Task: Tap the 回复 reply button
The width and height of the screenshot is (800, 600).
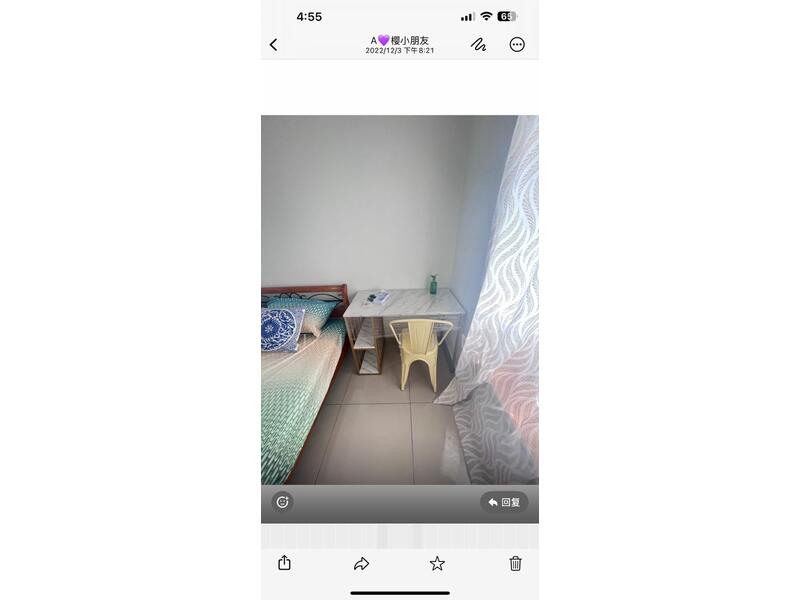Action: (x=504, y=502)
